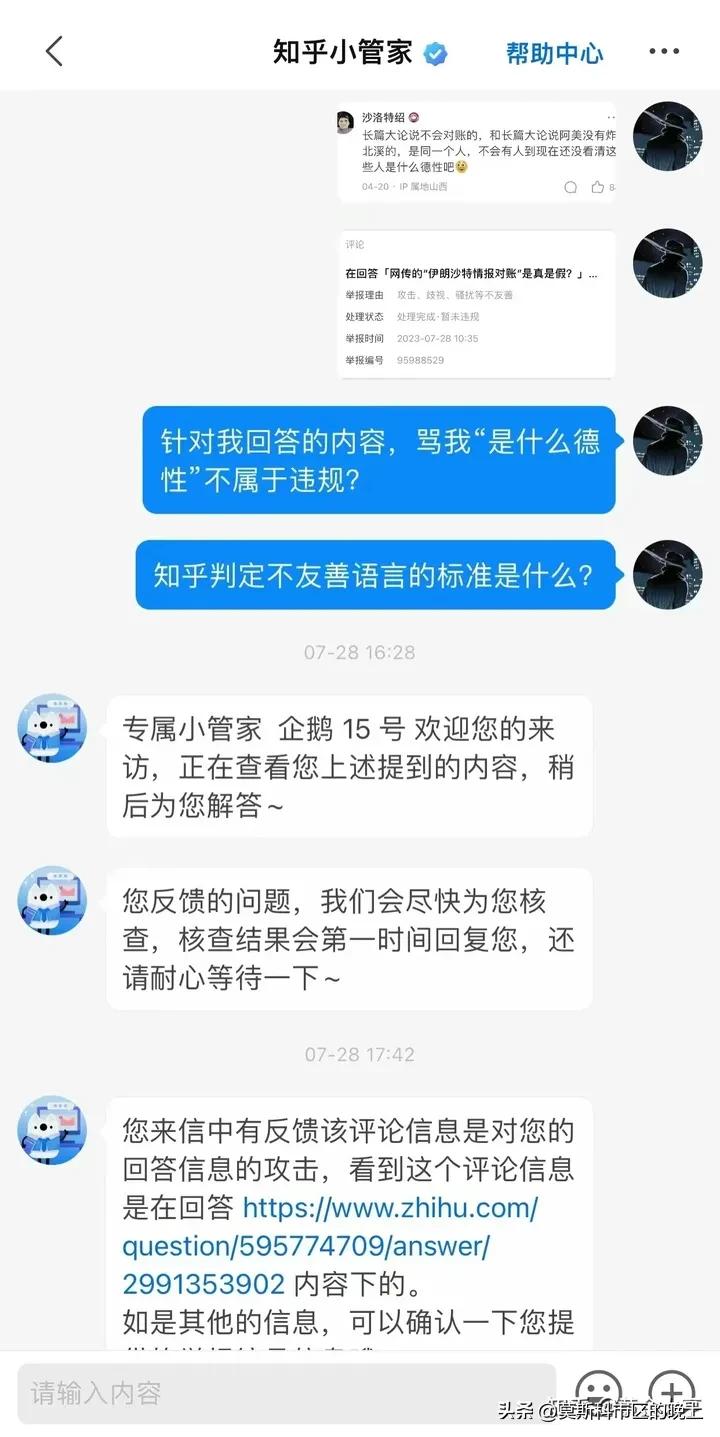Click the koala assistant avatar icon
This screenshot has height=1437, width=720.
pos(51,728)
